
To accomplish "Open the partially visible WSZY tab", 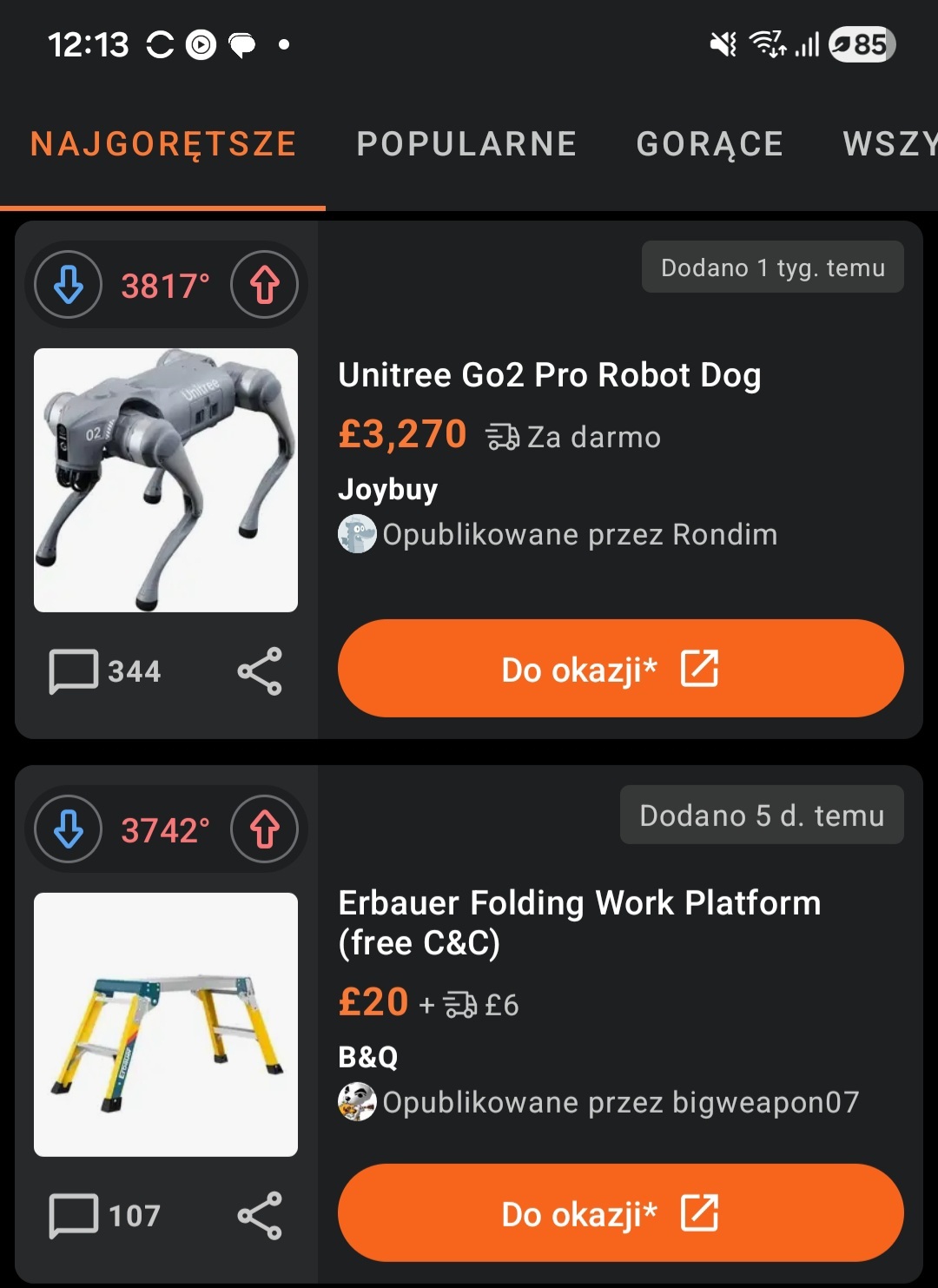I will (x=890, y=144).
